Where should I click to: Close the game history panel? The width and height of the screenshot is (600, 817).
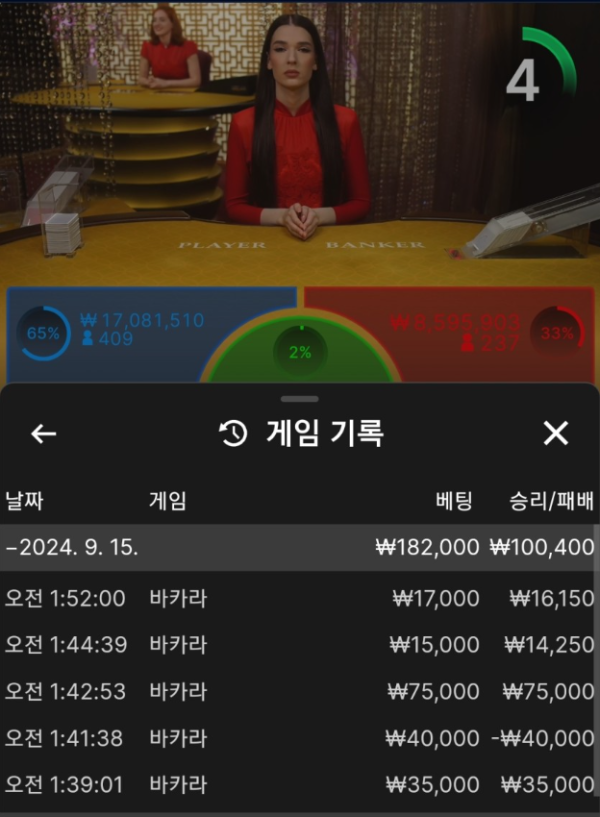click(x=555, y=433)
